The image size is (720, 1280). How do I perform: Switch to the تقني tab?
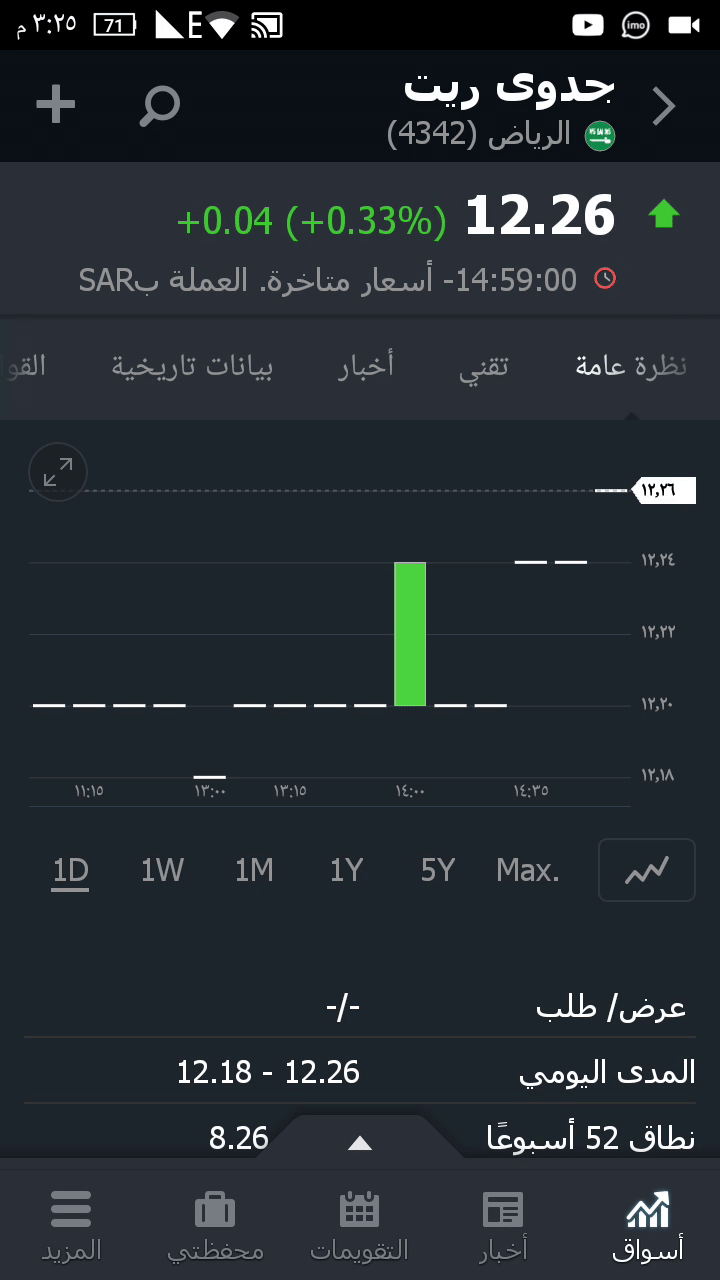484,367
